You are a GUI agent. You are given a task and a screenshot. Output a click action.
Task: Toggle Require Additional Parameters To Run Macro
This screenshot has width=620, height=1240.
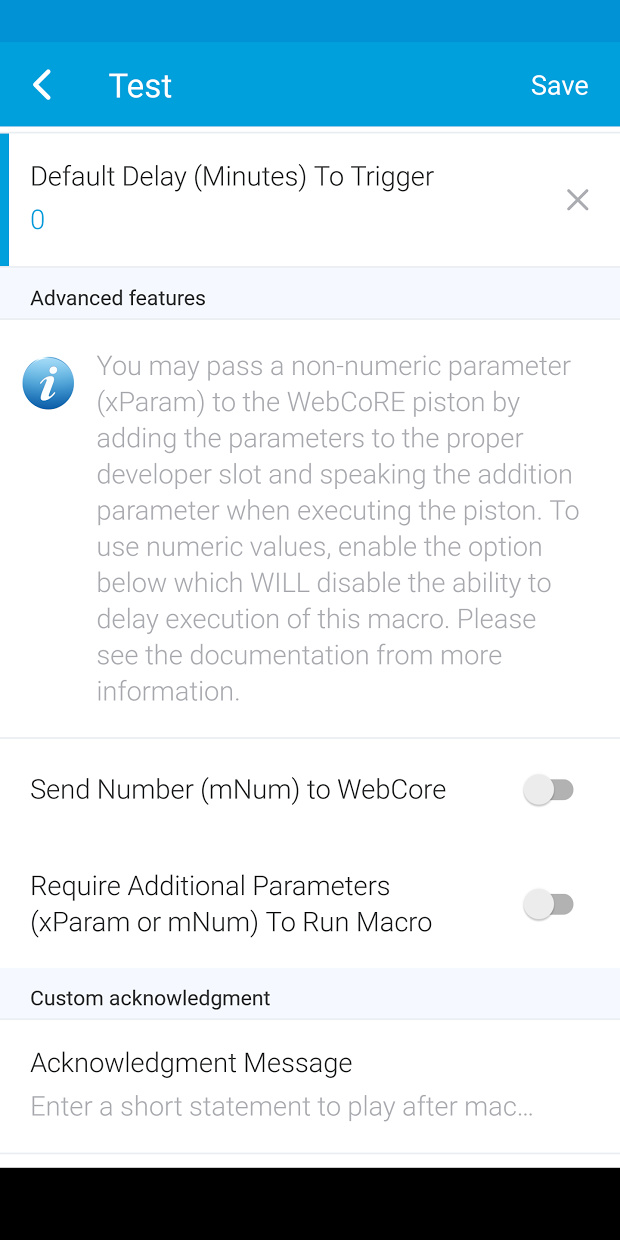(x=549, y=905)
